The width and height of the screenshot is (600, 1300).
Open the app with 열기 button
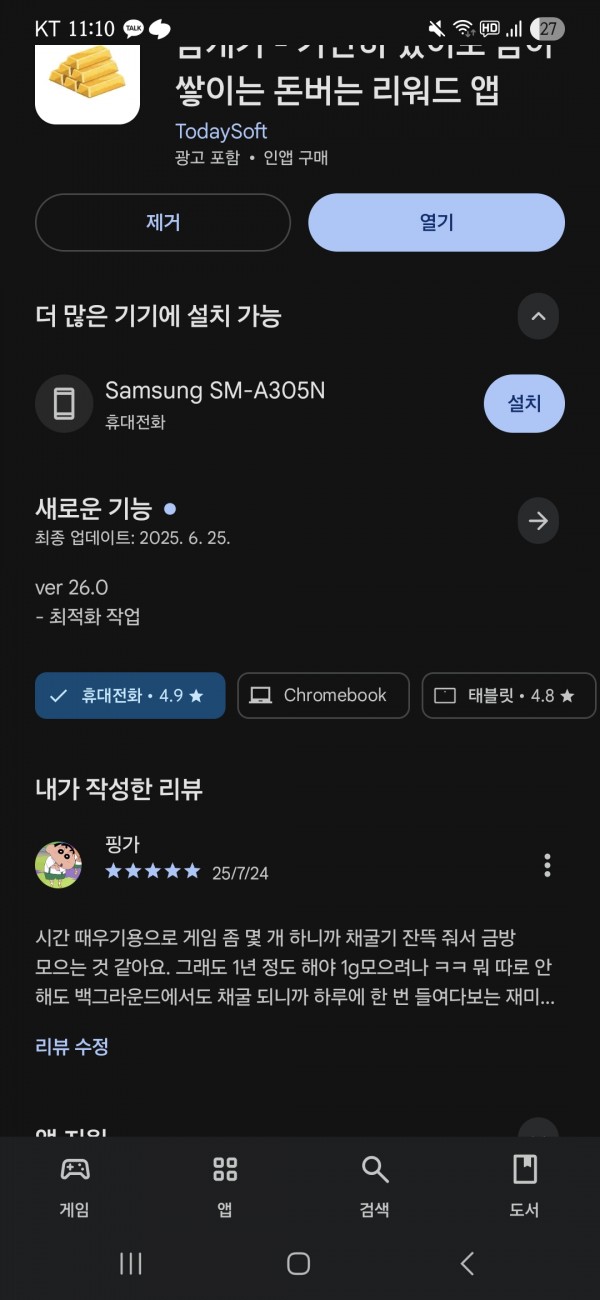pos(436,222)
